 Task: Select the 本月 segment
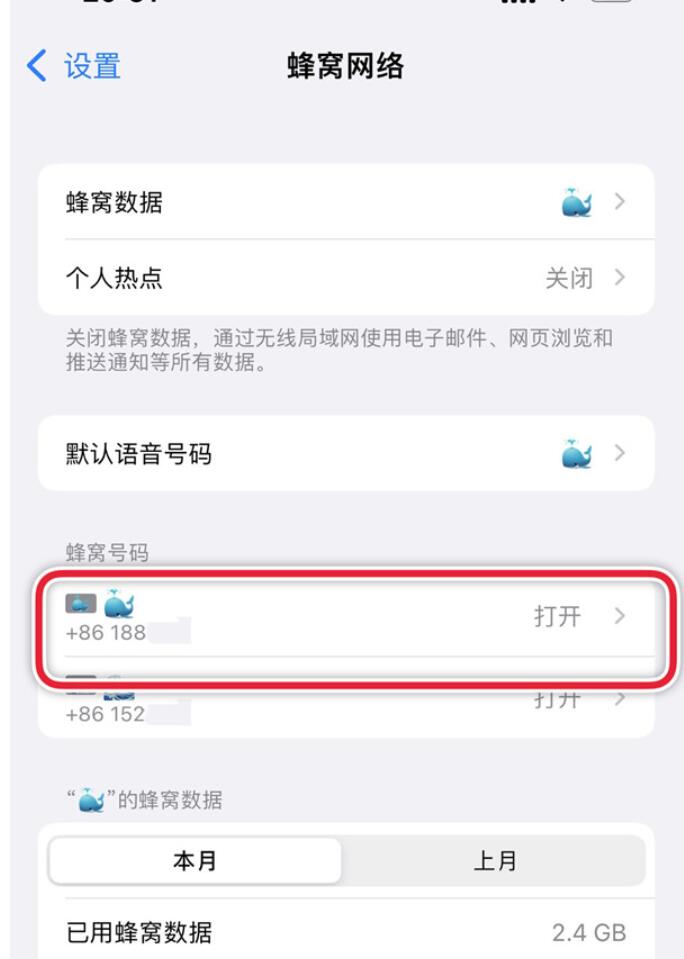point(195,861)
